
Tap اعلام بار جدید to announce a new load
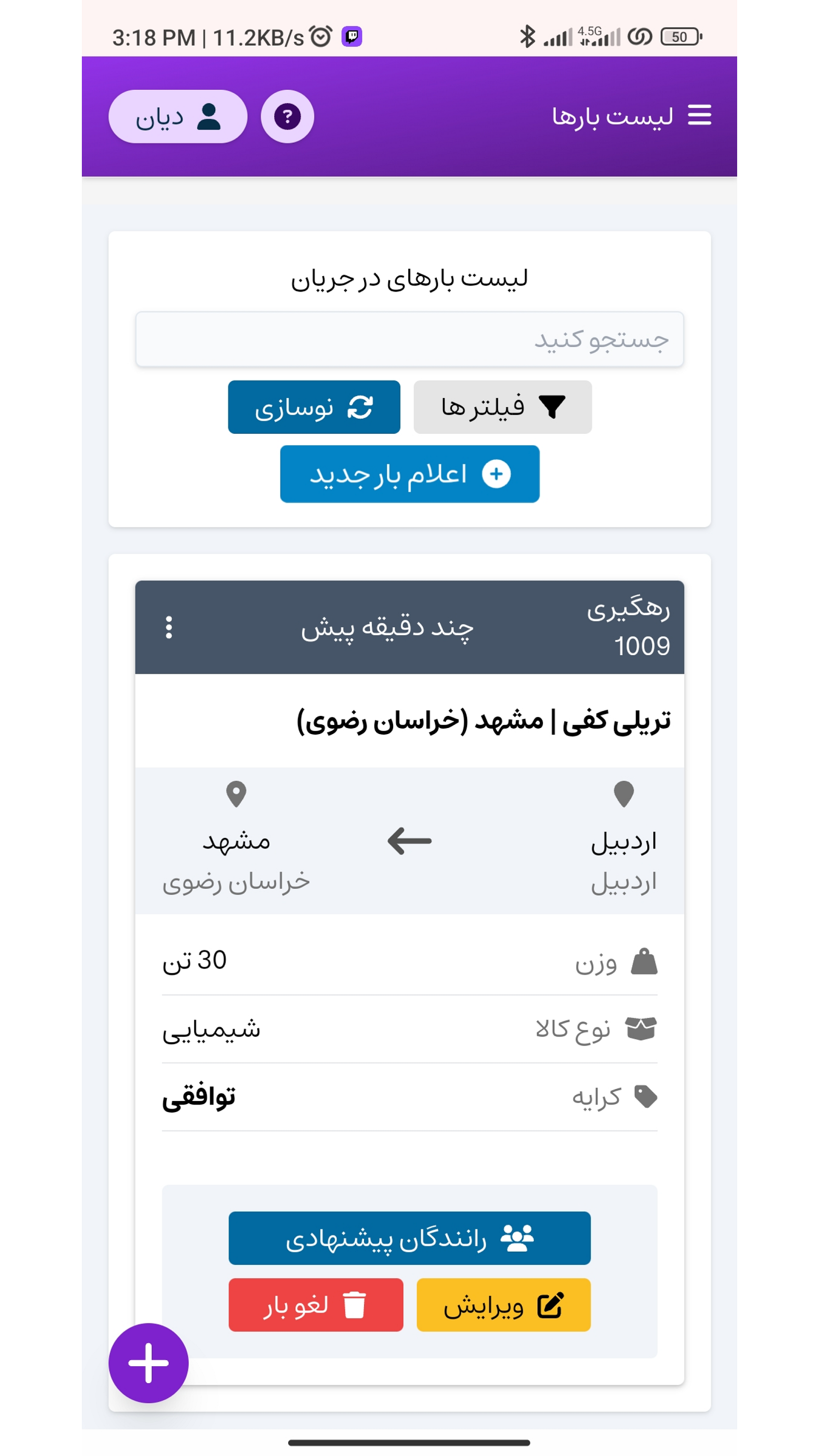point(409,473)
